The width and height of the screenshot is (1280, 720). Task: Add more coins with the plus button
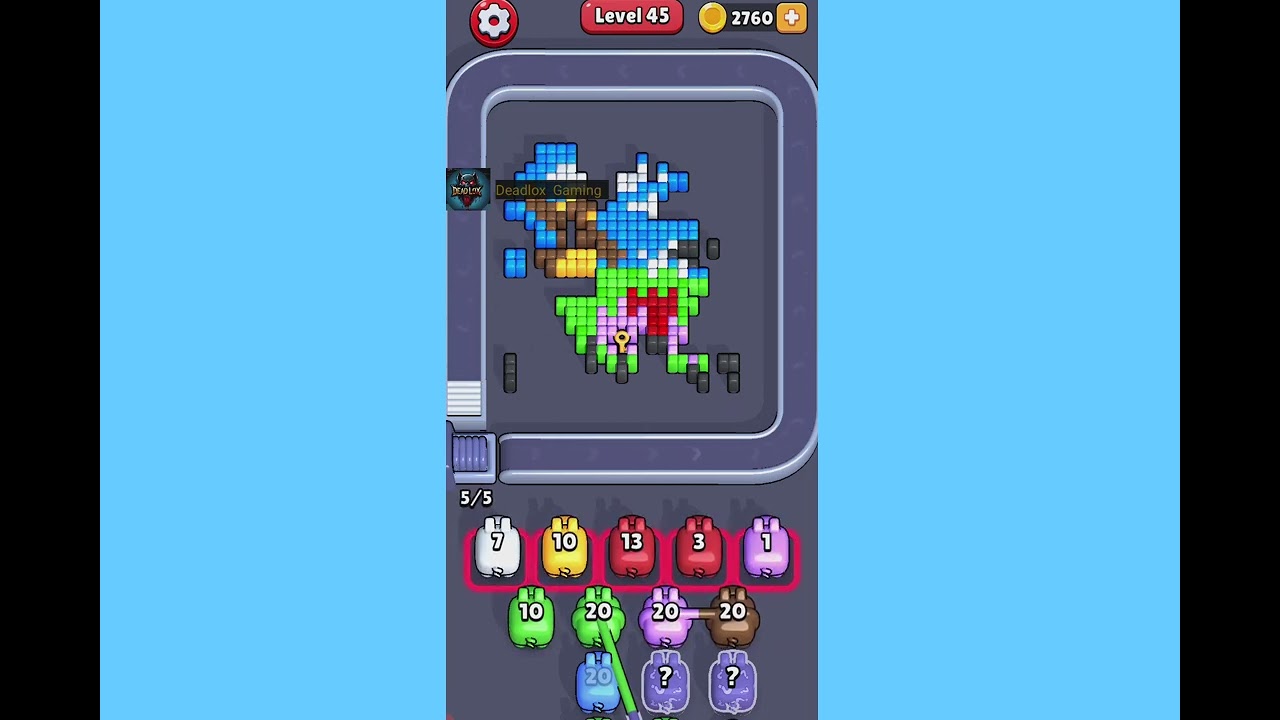[791, 17]
